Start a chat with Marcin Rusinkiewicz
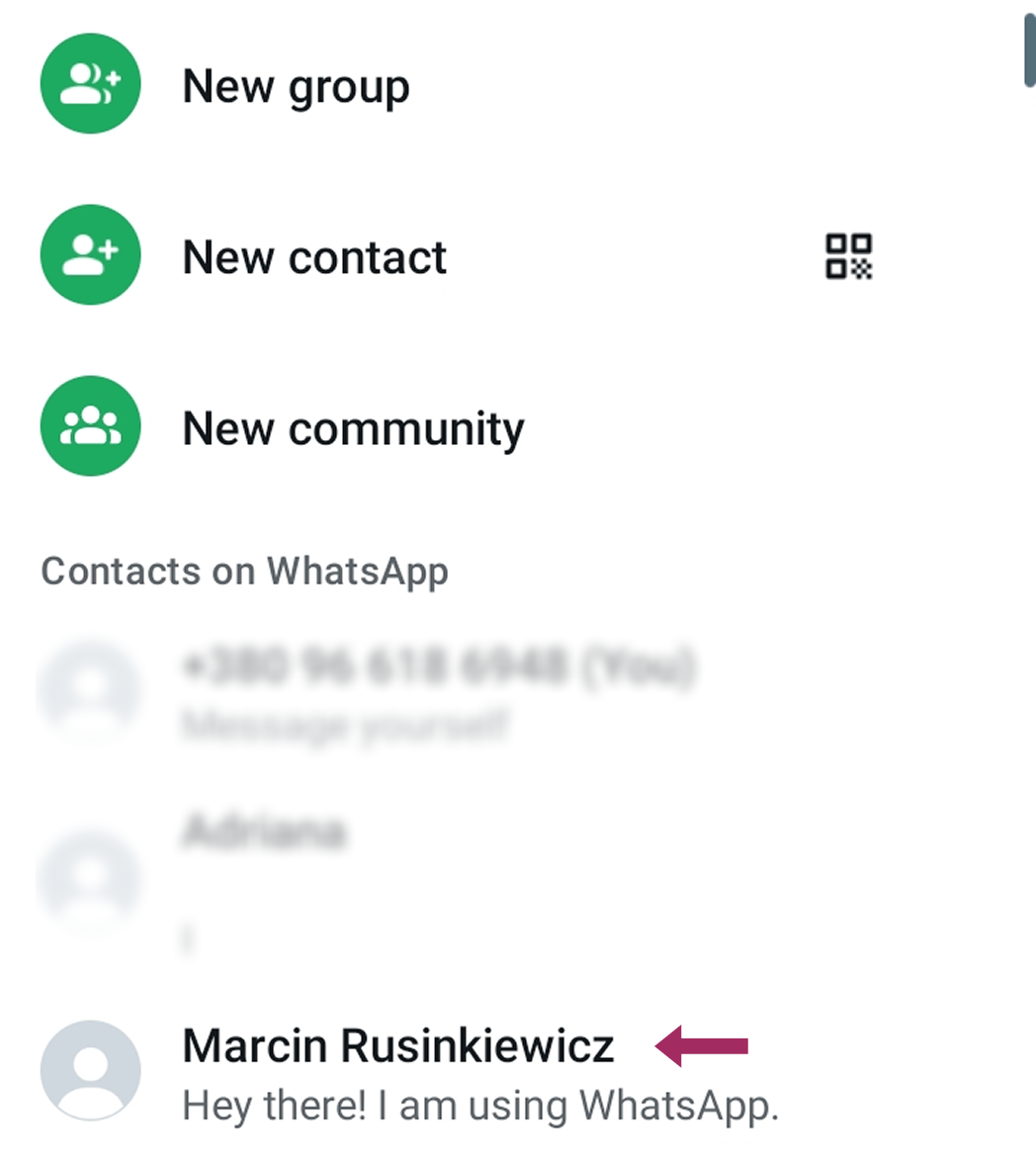 click(x=397, y=1046)
